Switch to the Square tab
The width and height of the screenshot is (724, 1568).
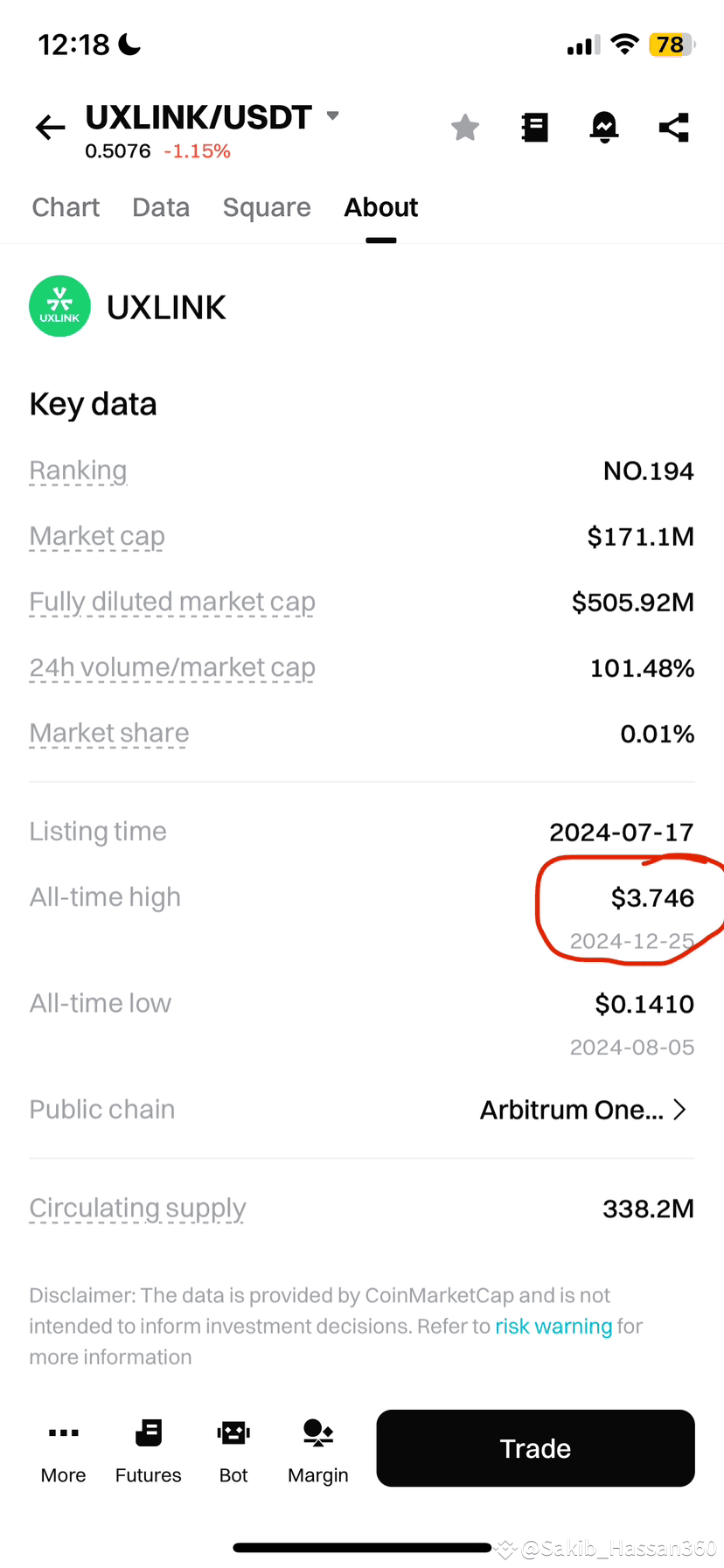(x=267, y=207)
